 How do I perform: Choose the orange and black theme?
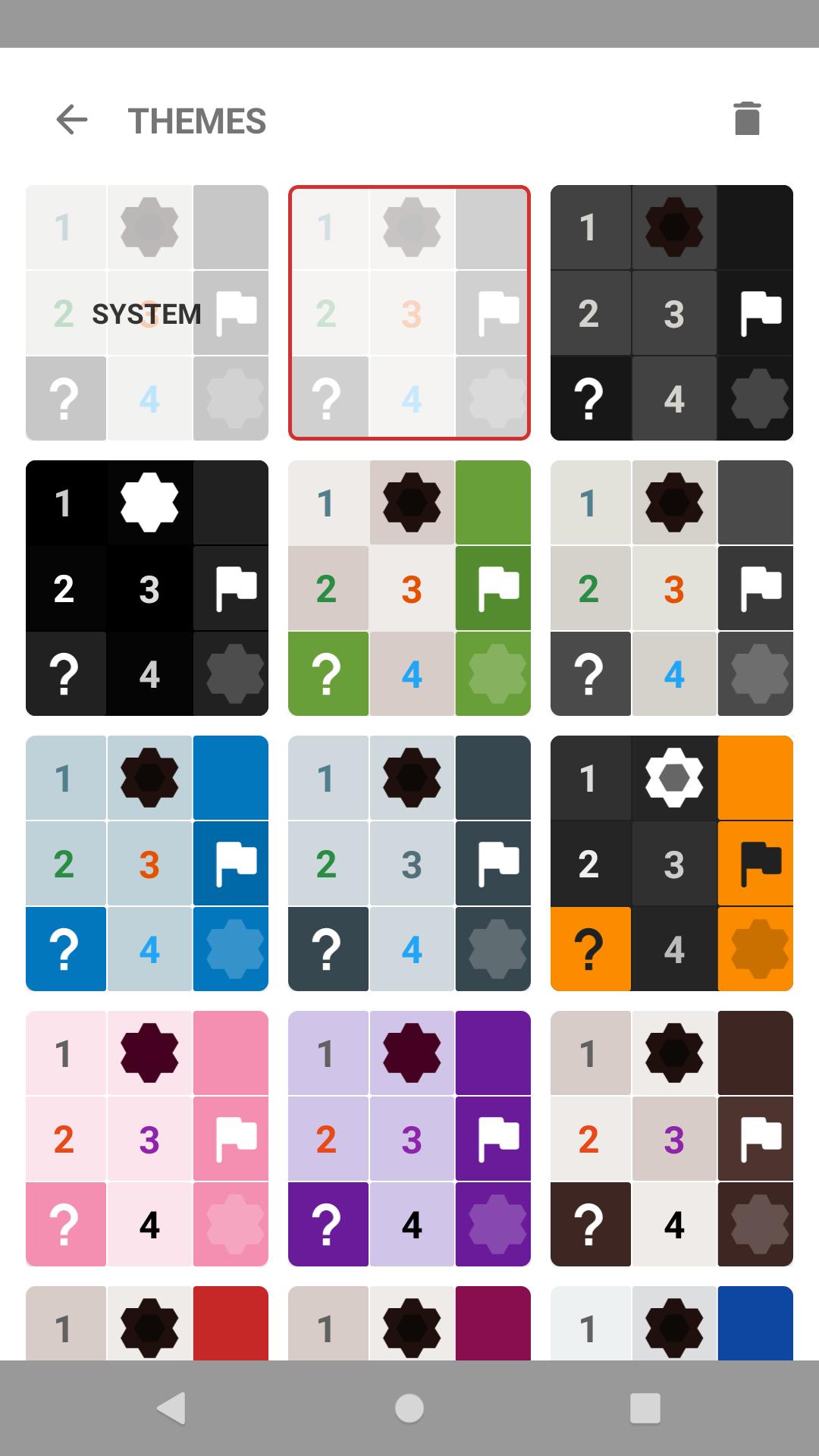tap(672, 863)
